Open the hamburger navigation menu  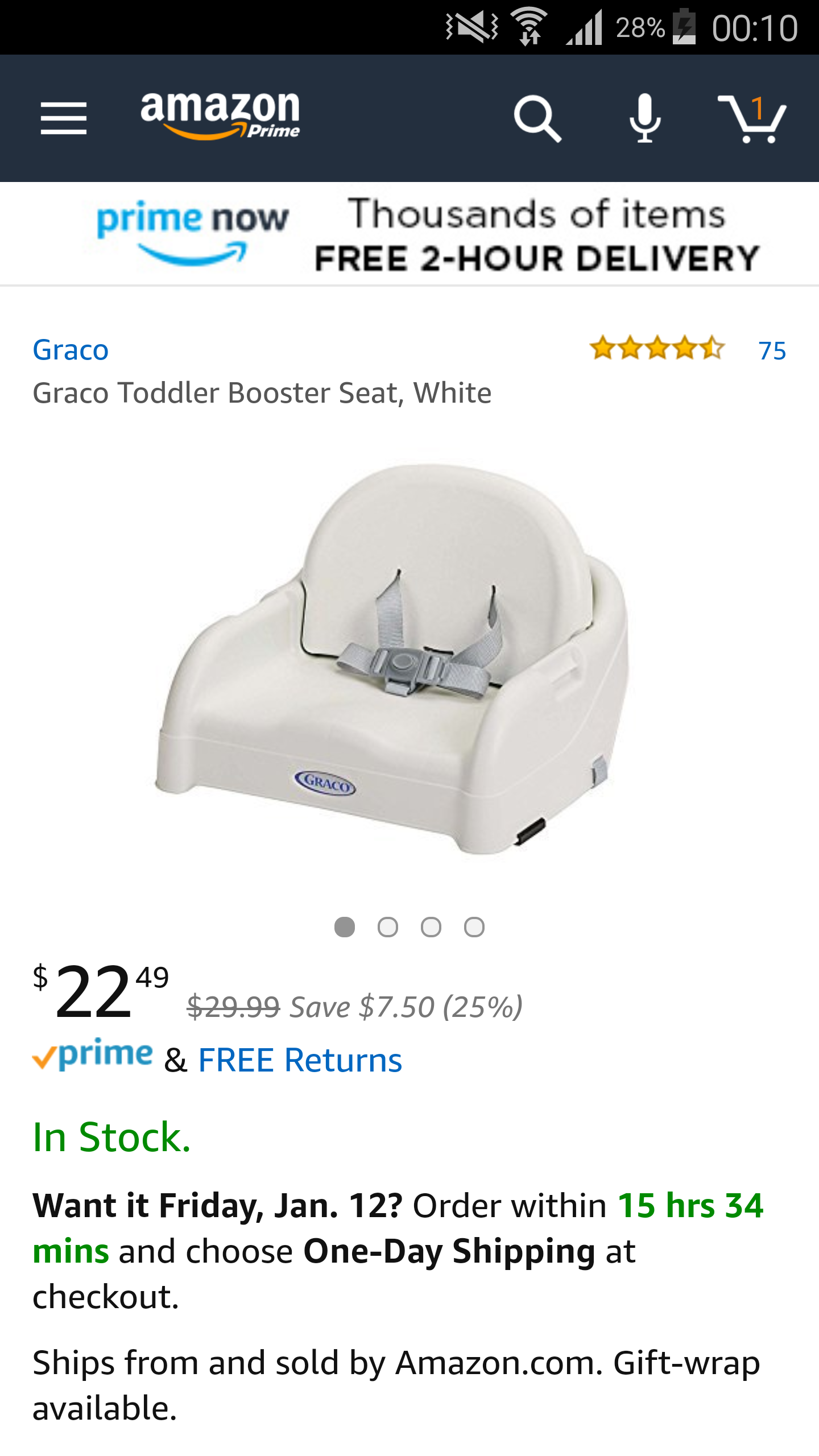(x=64, y=118)
